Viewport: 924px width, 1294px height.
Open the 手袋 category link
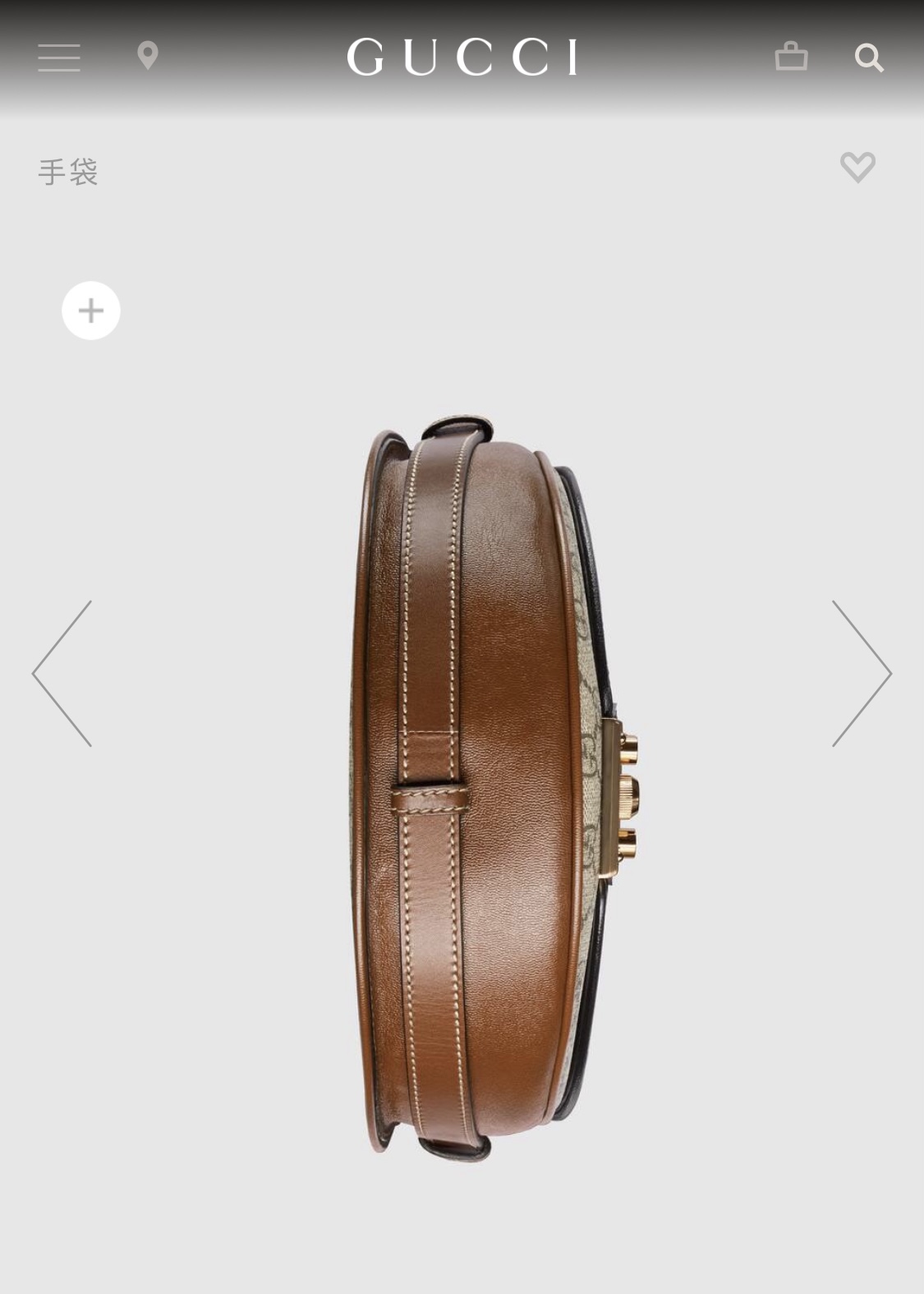[68, 173]
